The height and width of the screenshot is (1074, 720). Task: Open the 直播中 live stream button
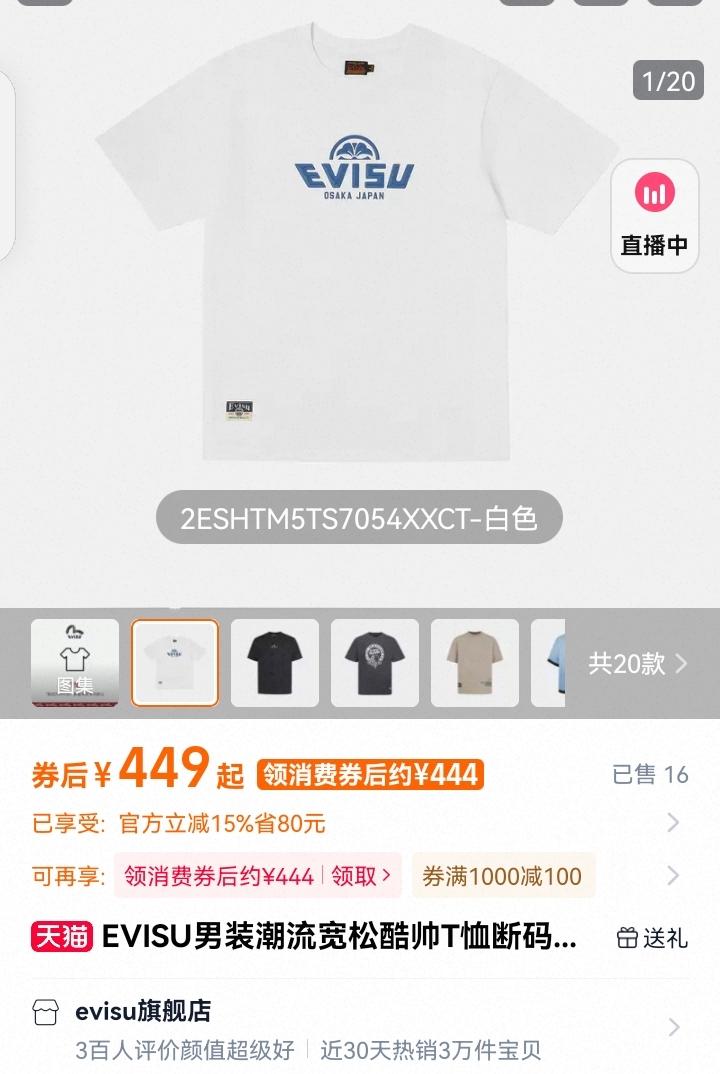point(655,215)
